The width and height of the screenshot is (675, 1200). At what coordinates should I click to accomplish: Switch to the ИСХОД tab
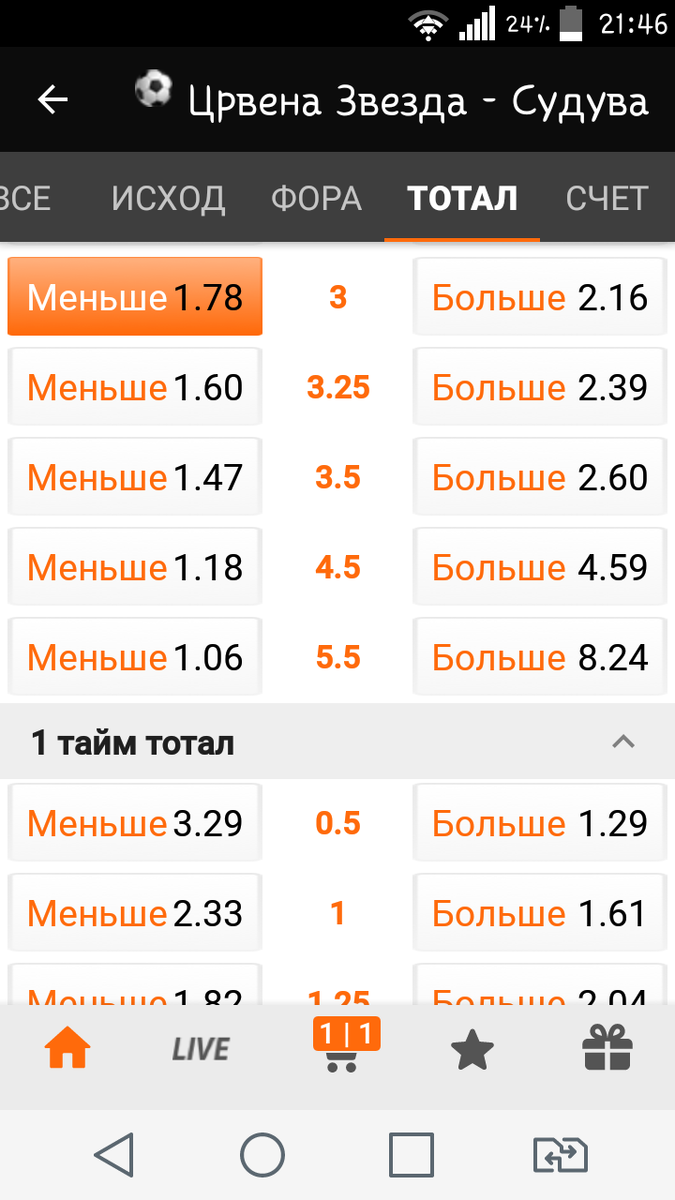pos(168,198)
